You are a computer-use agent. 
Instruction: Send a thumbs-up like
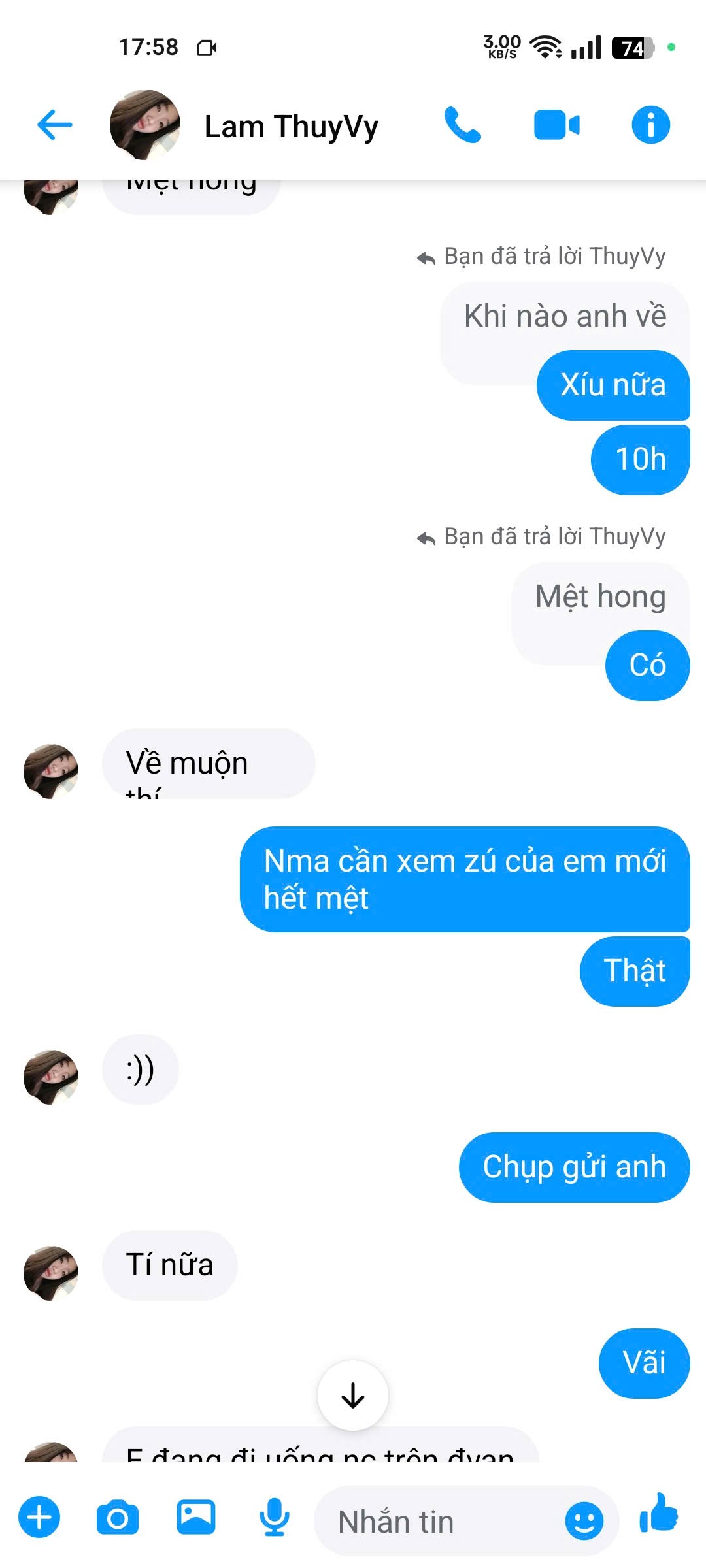659,1514
